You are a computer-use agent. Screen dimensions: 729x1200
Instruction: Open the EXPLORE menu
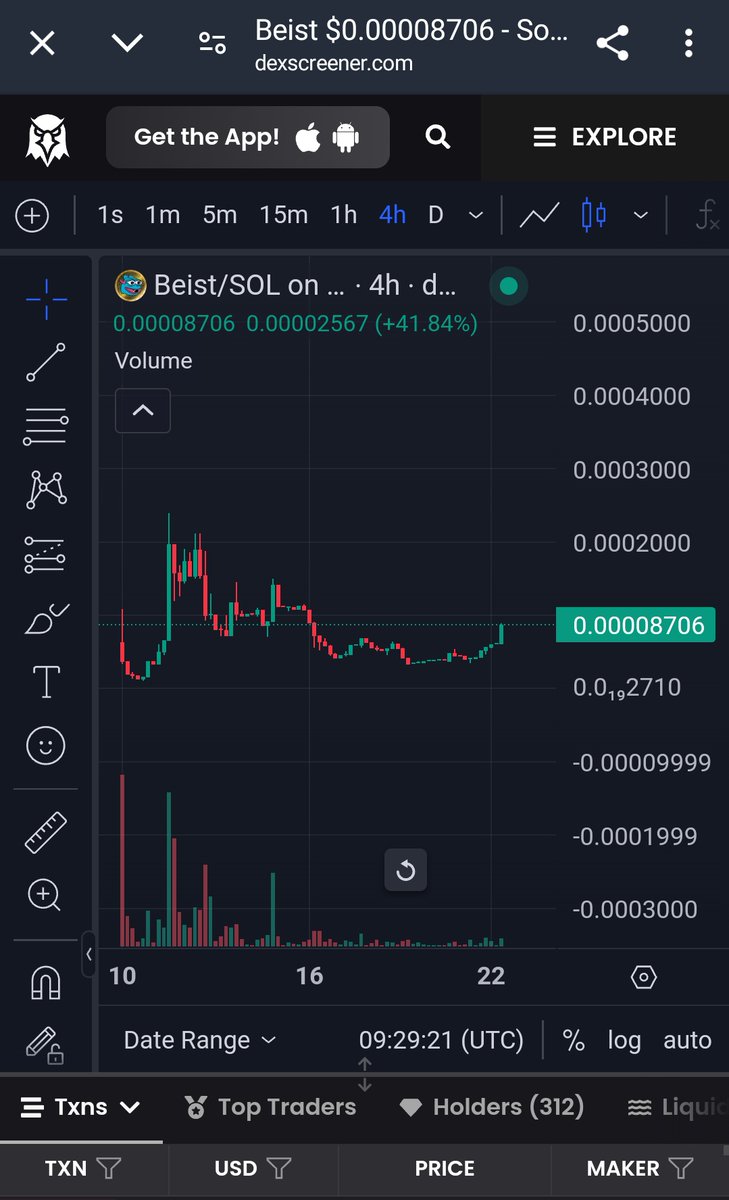click(x=605, y=137)
